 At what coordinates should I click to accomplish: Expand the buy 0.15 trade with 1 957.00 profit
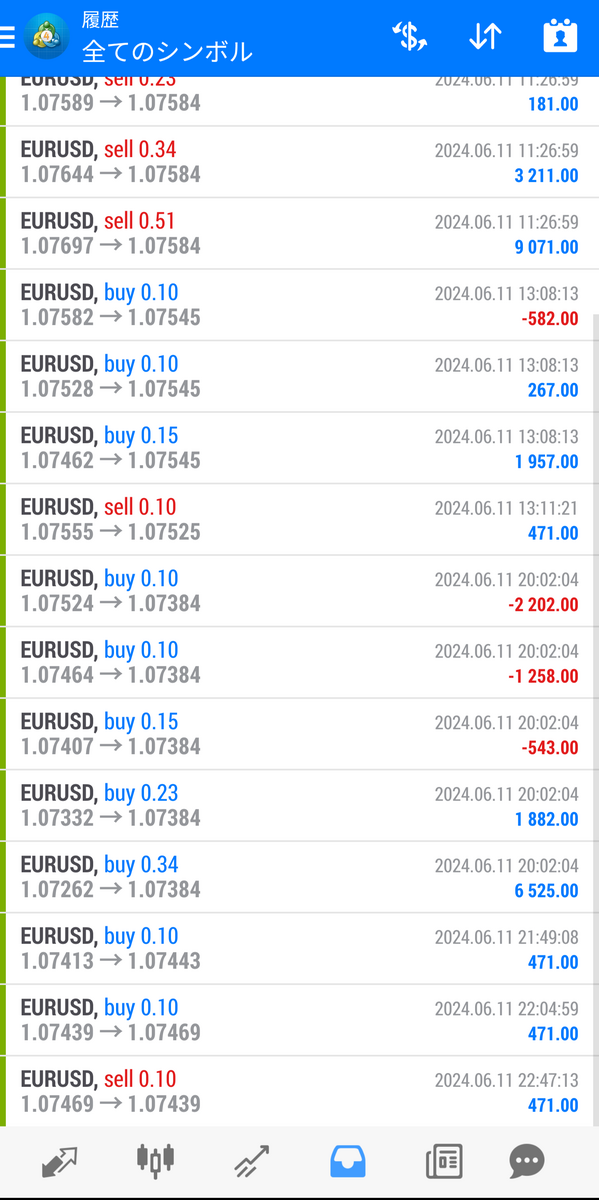(x=299, y=448)
